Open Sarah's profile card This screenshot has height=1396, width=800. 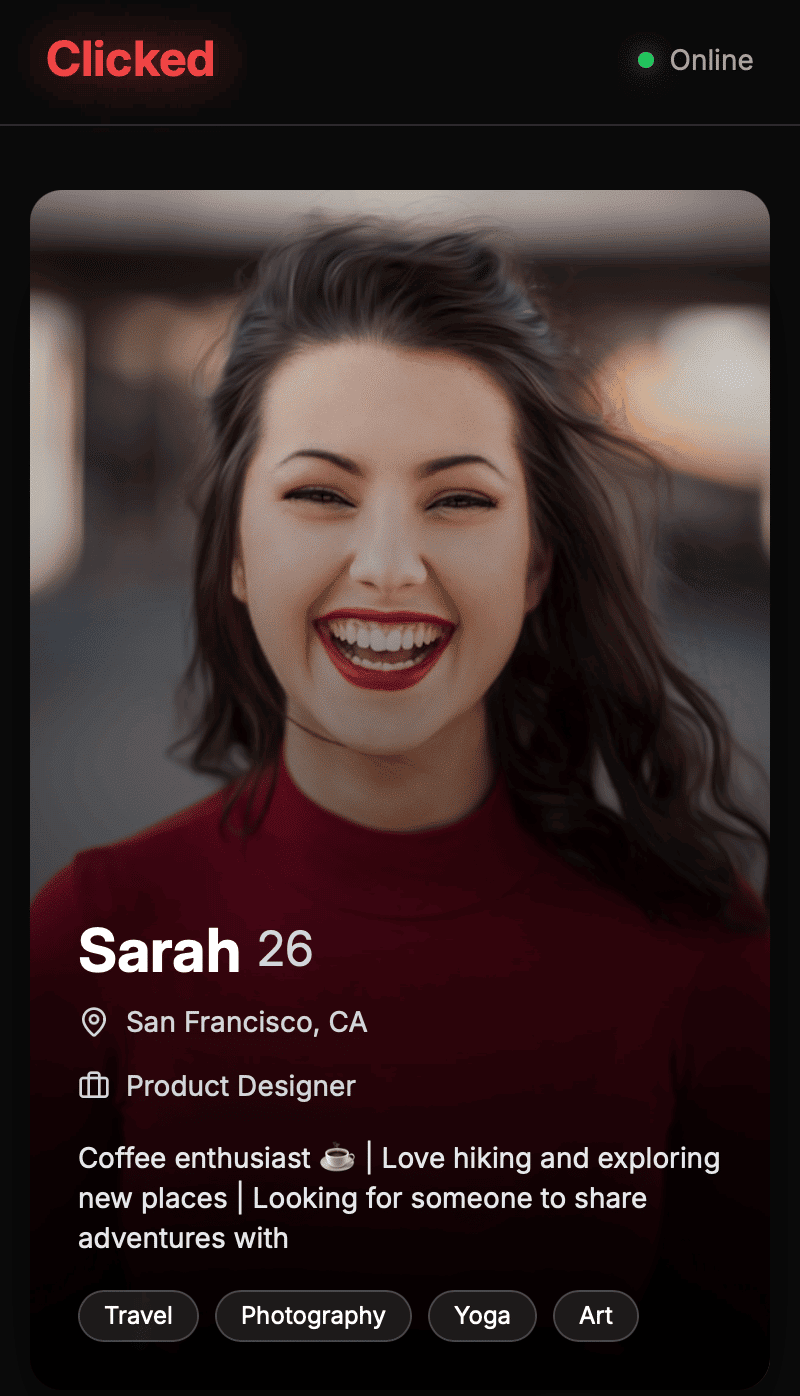coord(400,600)
